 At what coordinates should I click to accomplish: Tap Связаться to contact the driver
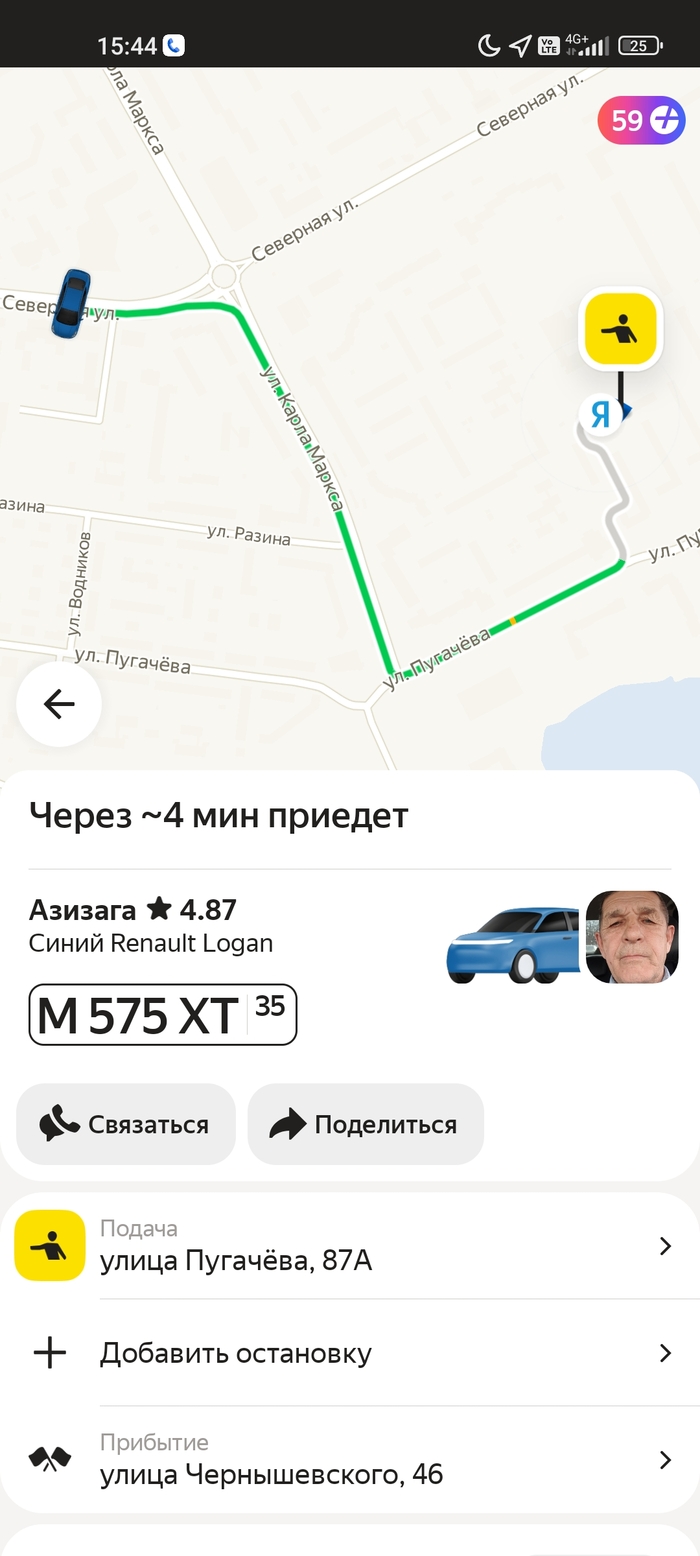pyautogui.click(x=126, y=1124)
